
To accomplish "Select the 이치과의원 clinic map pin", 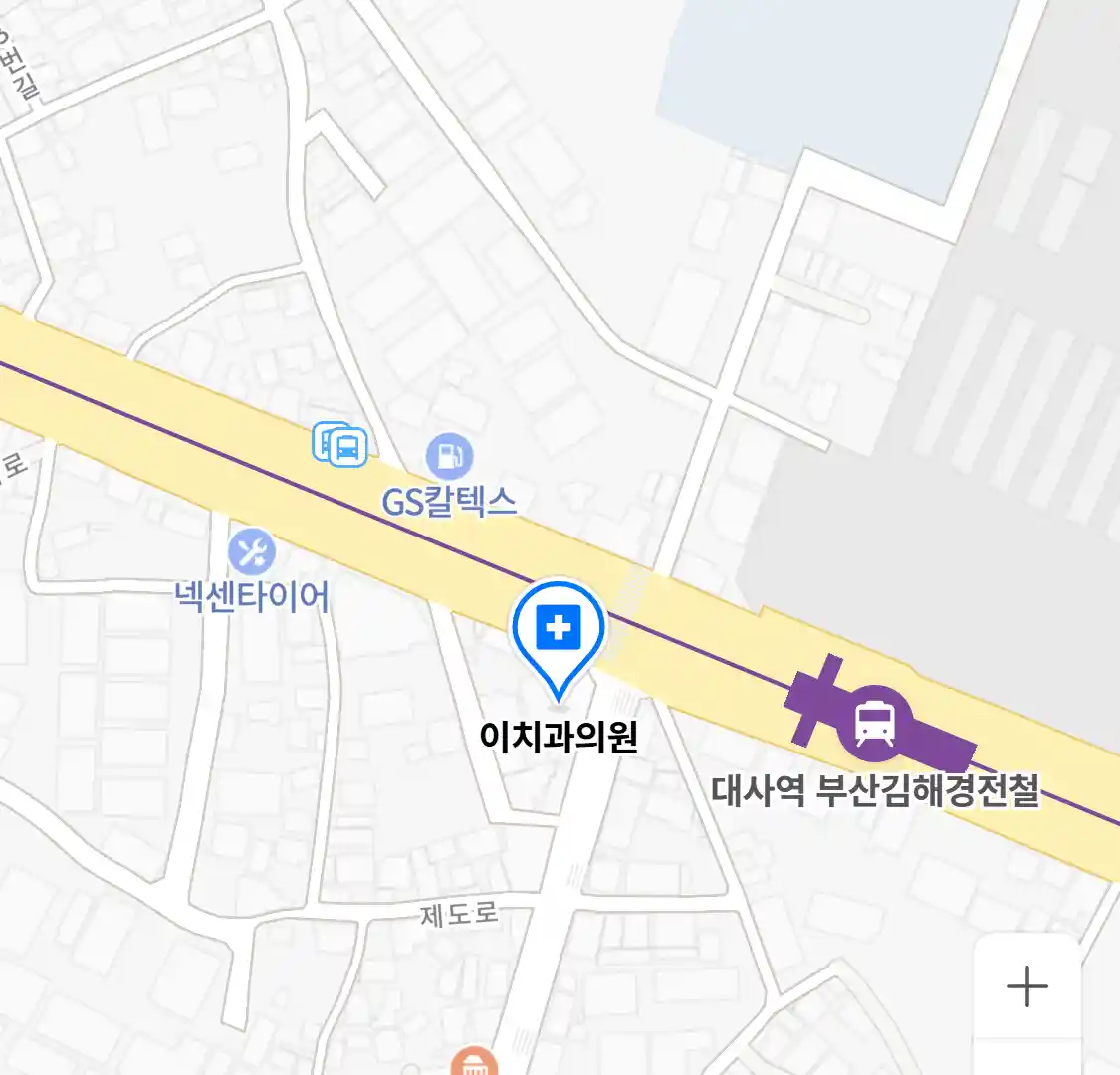I will 559,630.
